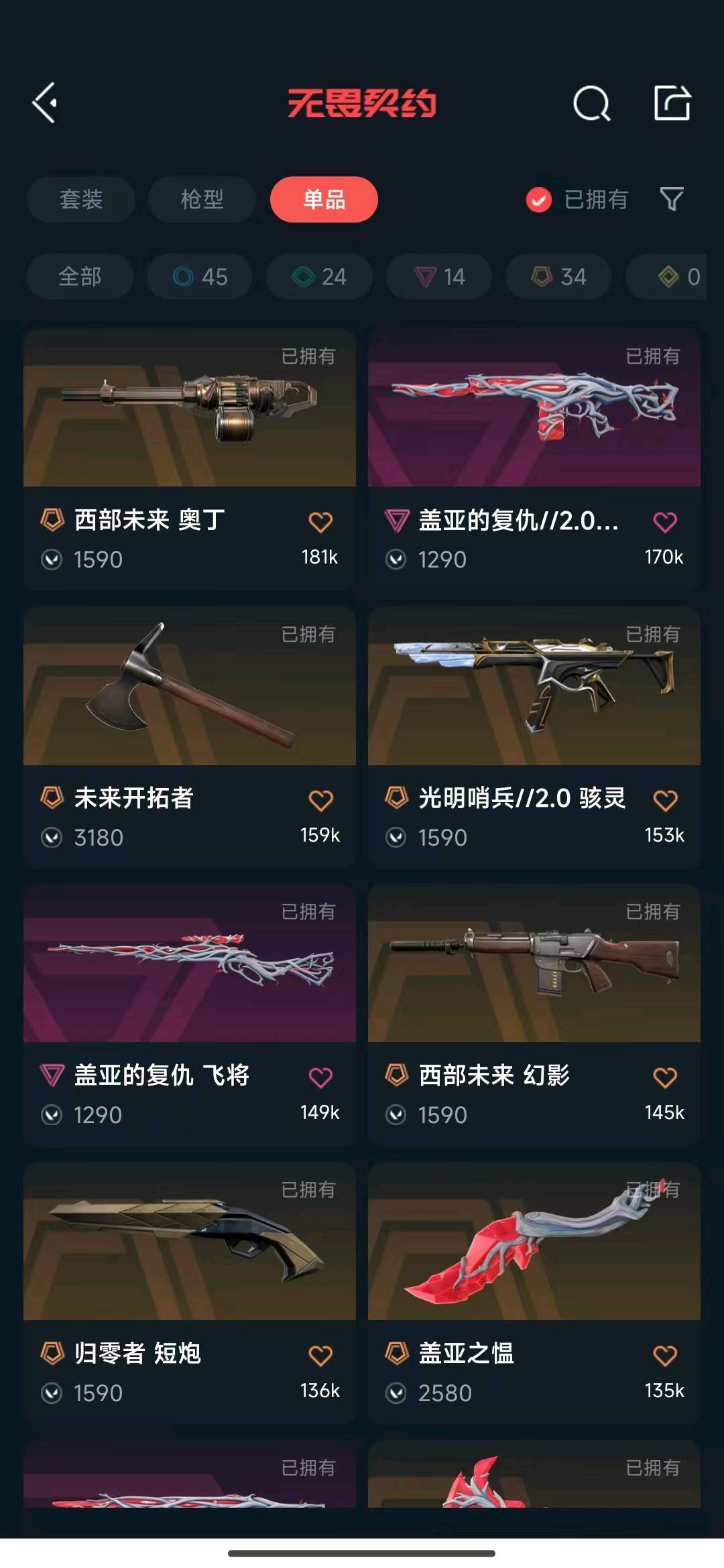Uncheck the 已拥有 checkbox

point(539,200)
